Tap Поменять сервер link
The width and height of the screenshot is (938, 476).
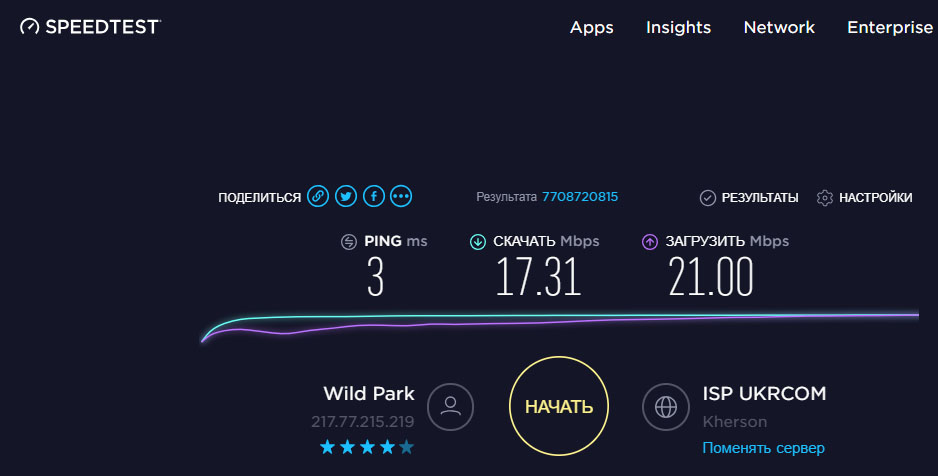click(x=763, y=447)
